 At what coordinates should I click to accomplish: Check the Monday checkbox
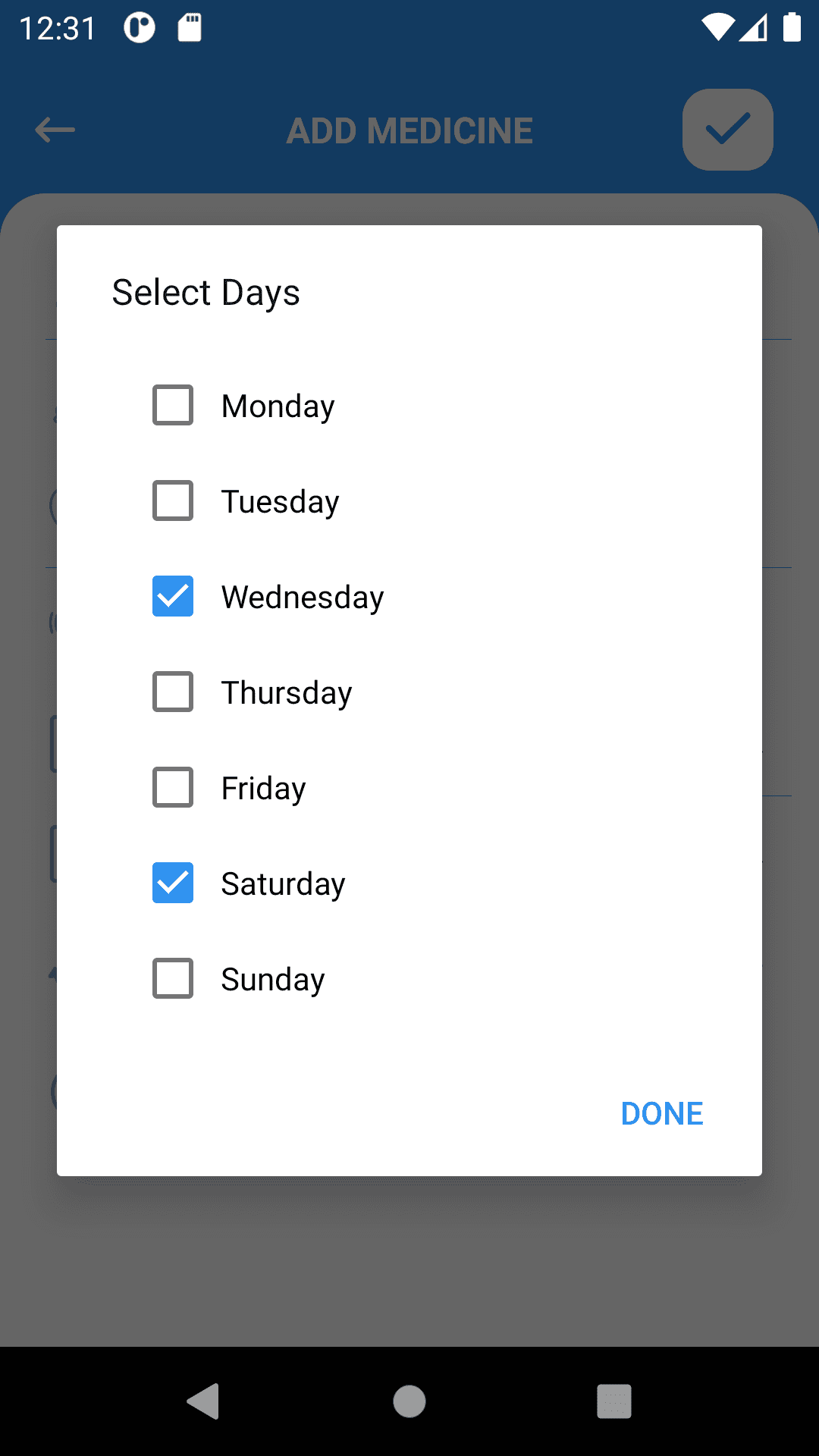[173, 406]
